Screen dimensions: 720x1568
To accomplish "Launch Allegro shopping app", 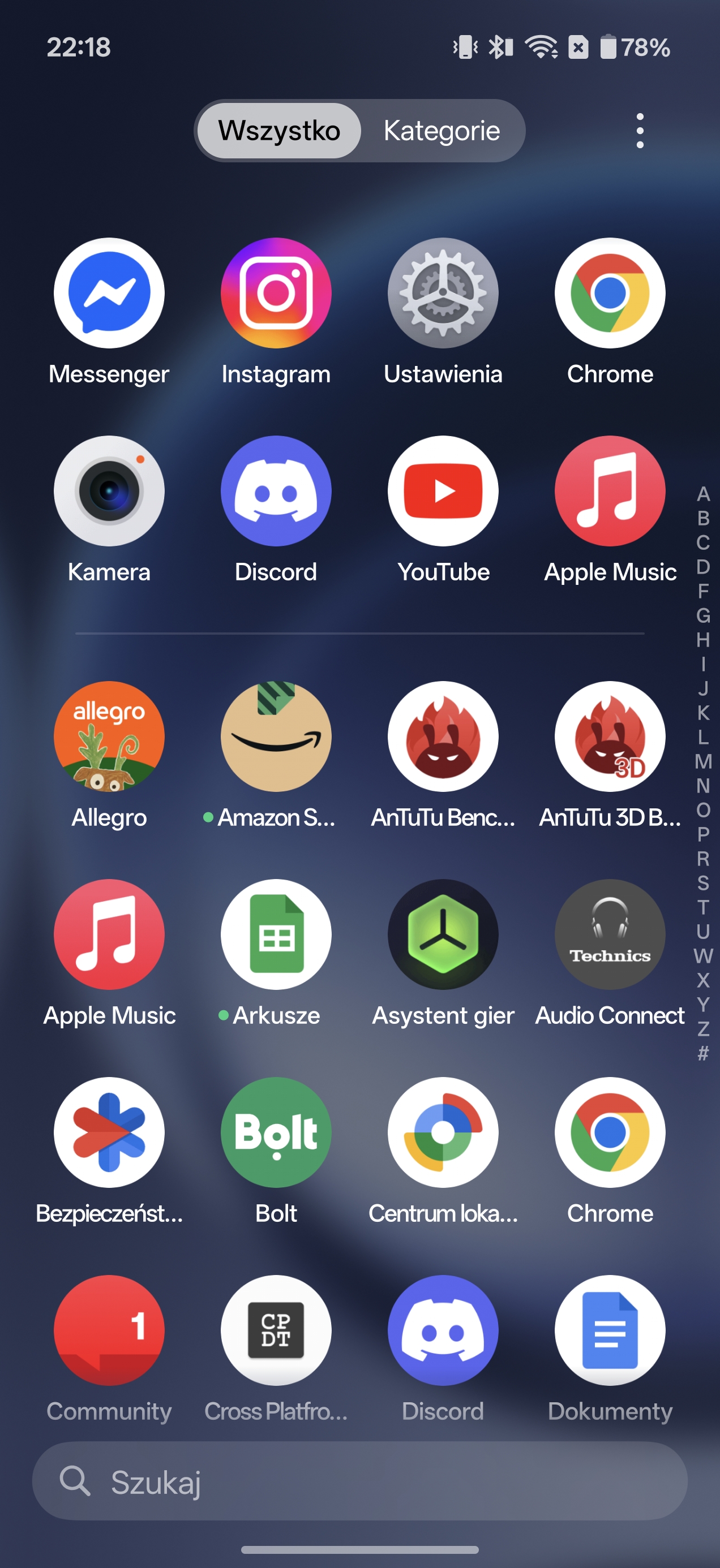I will click(109, 736).
